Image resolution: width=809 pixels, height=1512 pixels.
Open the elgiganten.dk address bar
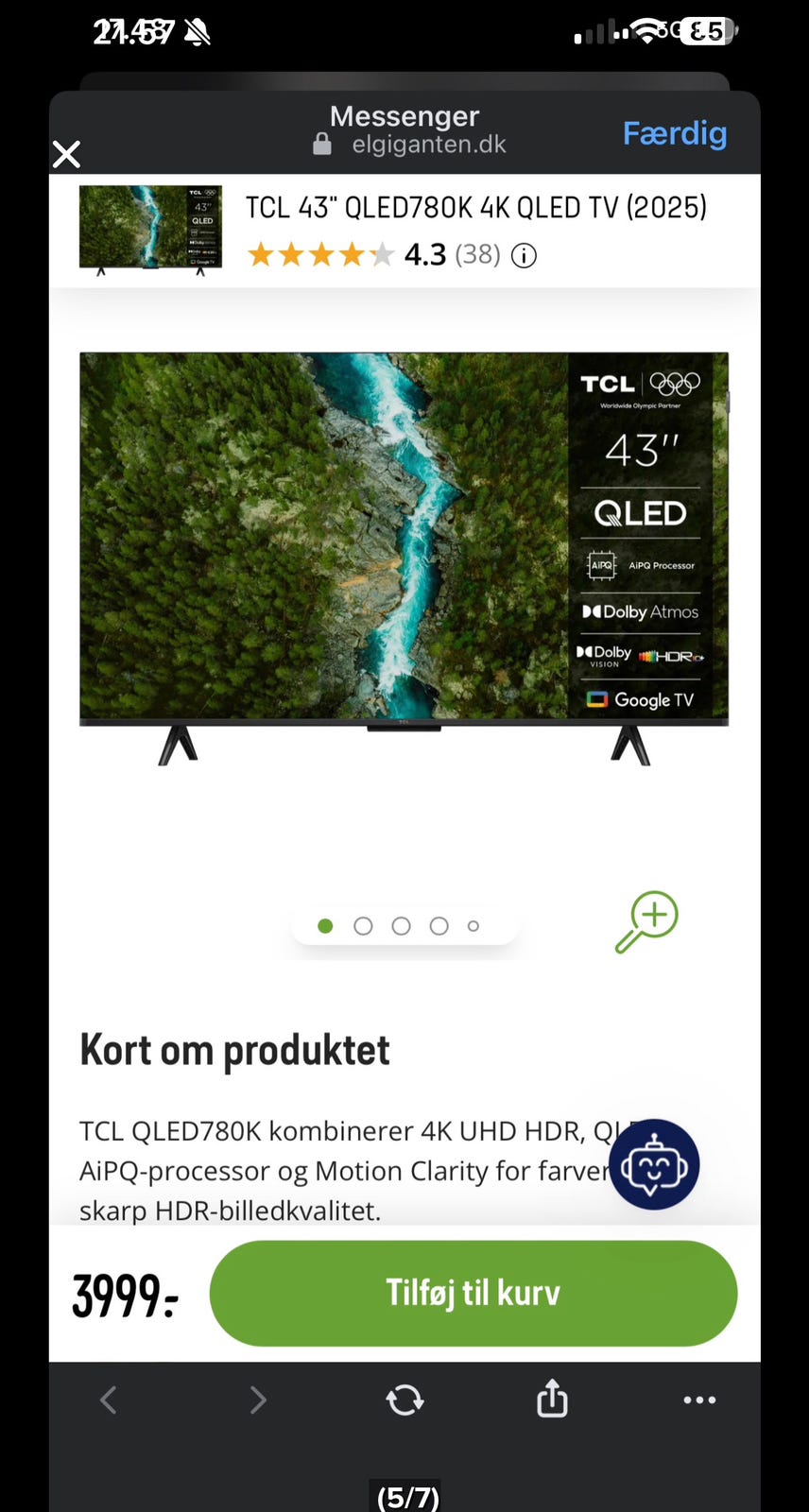(x=430, y=145)
